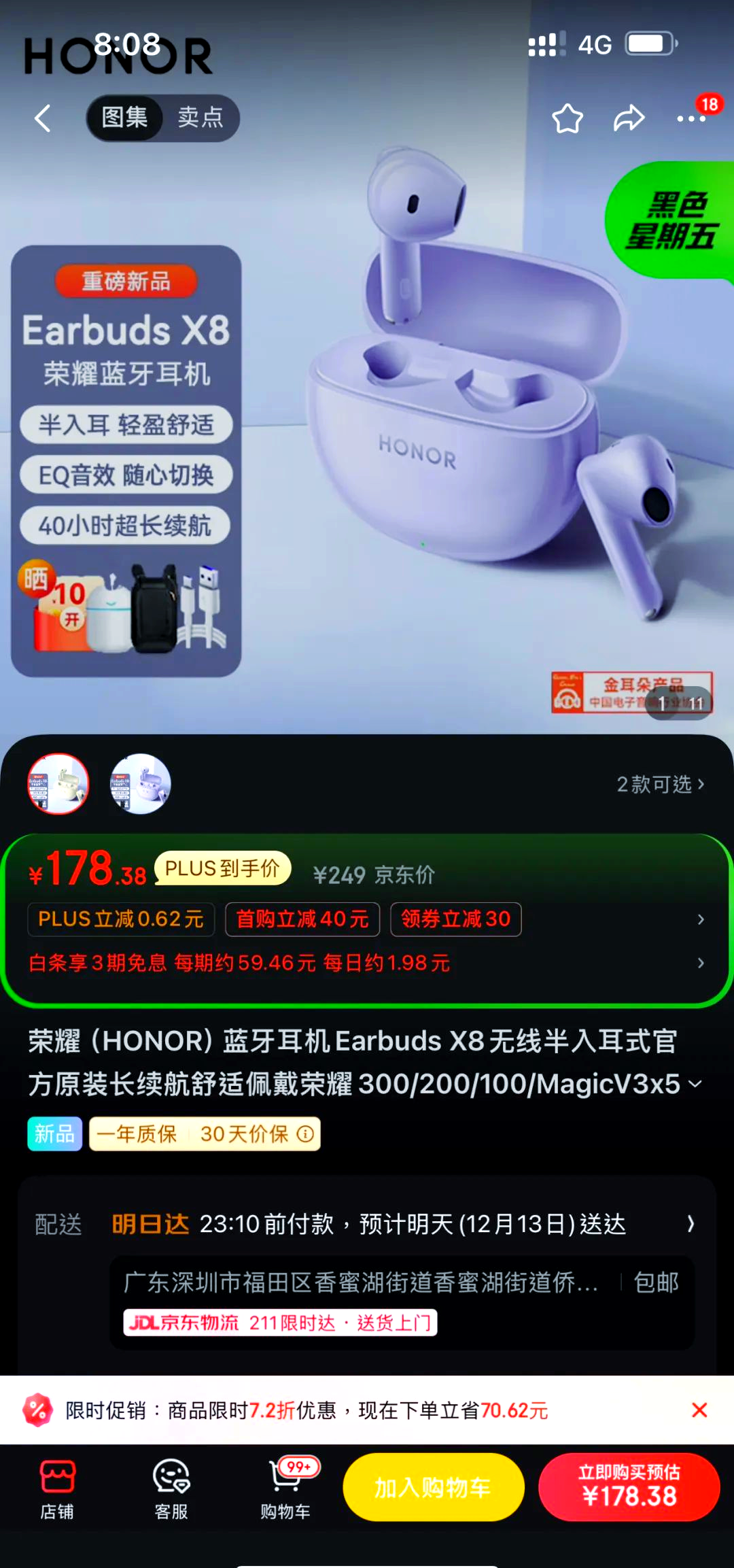This screenshot has height=1568, width=734.
Task: Switch to the 卖点 tab
Action: 200,118
